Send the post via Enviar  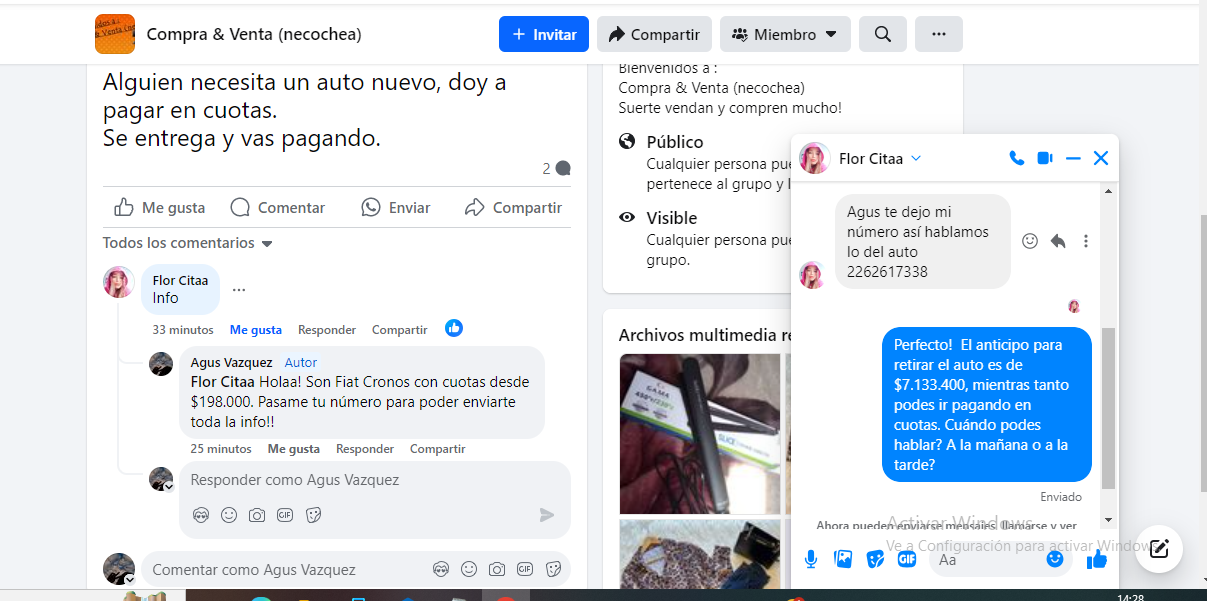pos(396,208)
